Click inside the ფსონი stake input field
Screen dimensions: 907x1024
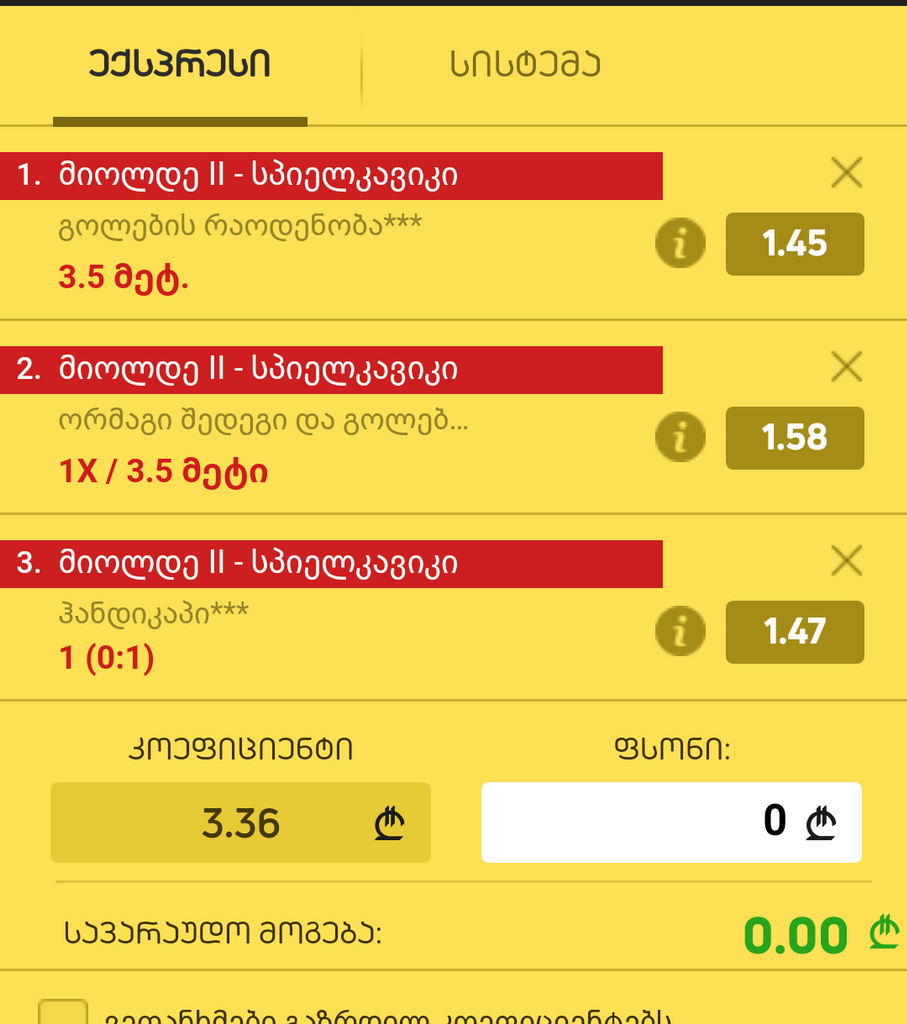(671, 822)
